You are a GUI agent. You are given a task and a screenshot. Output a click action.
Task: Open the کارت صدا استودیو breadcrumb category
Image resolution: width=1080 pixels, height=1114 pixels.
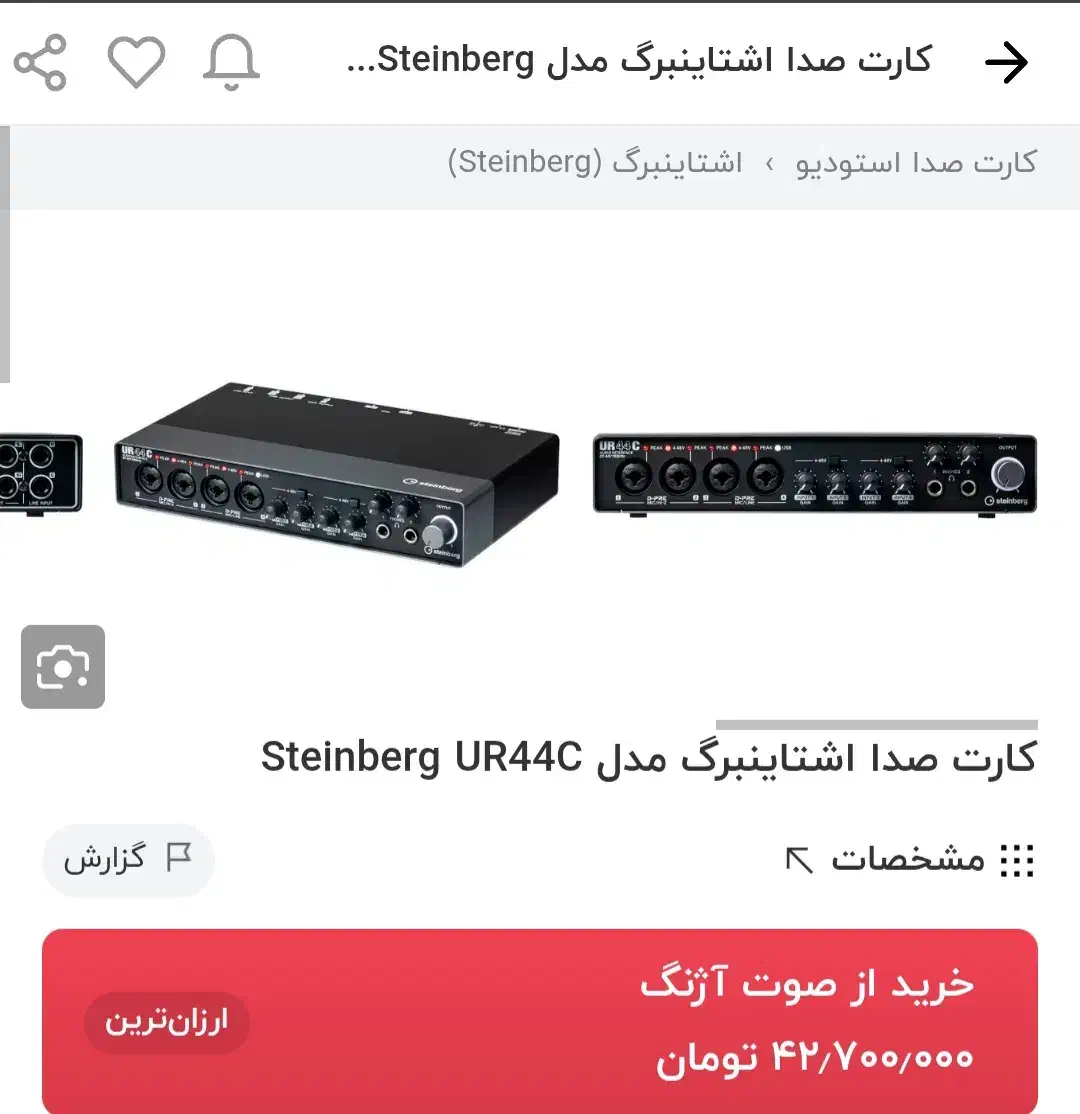(915, 164)
